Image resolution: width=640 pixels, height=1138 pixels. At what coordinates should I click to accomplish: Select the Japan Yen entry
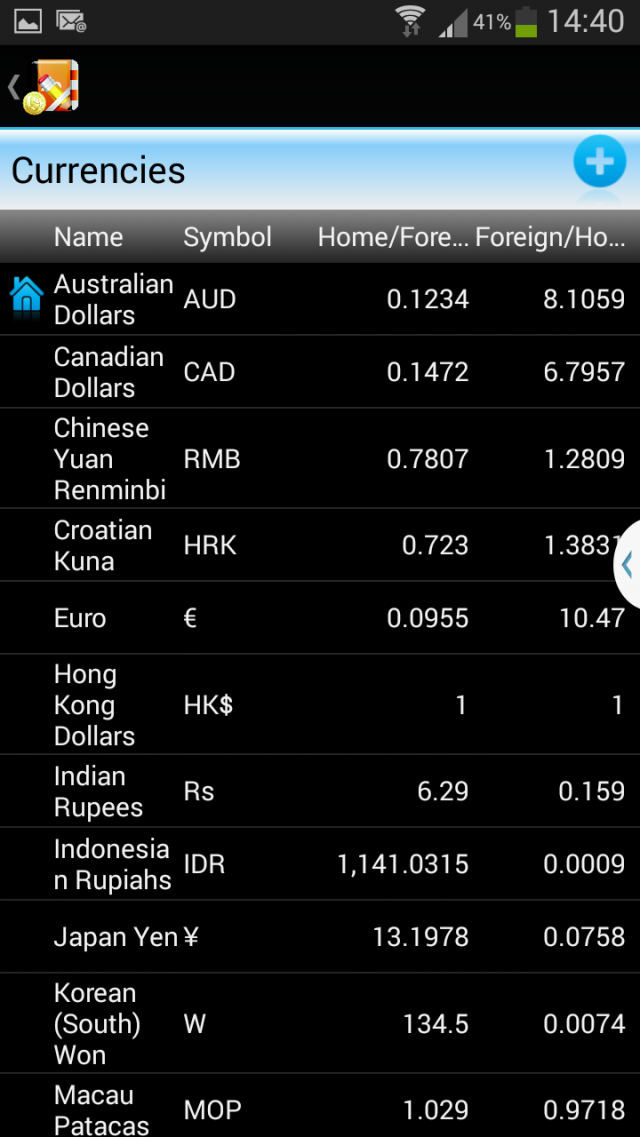320,937
